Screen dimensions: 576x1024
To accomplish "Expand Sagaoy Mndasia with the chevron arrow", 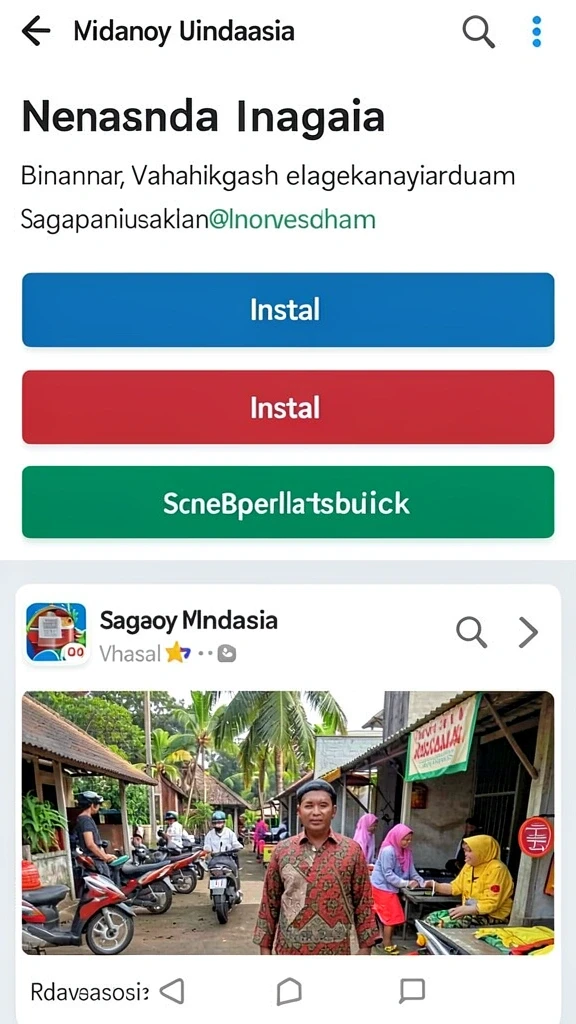I will (x=528, y=632).
